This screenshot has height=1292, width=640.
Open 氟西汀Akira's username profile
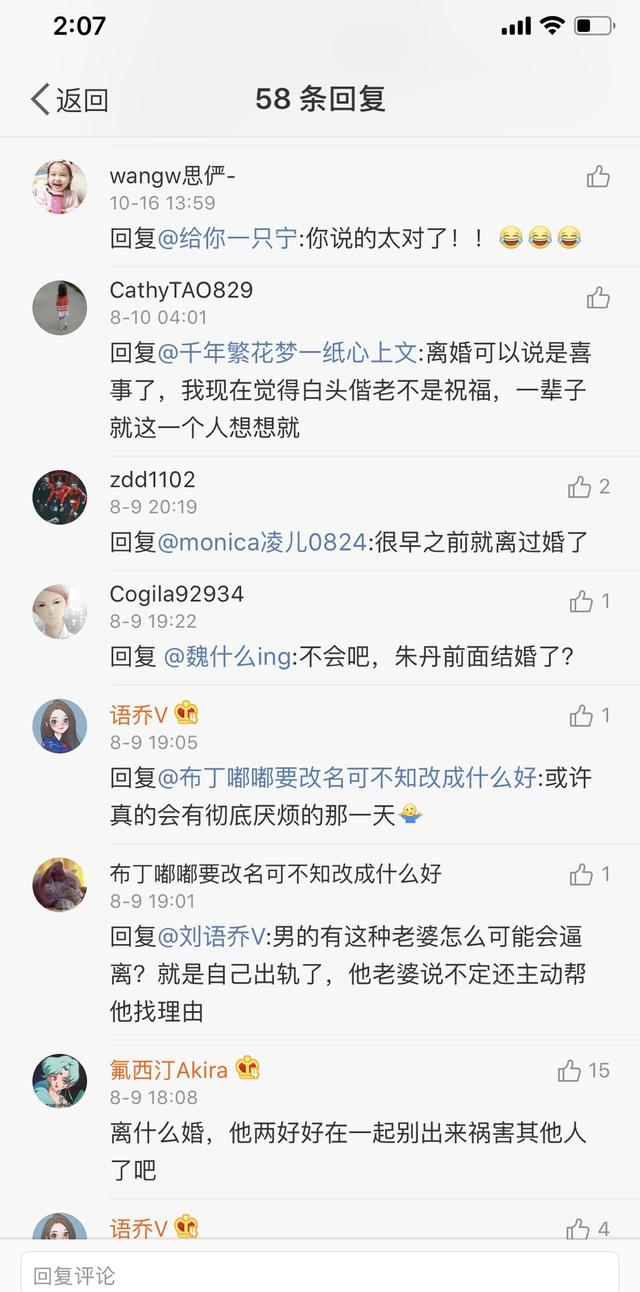169,1070
